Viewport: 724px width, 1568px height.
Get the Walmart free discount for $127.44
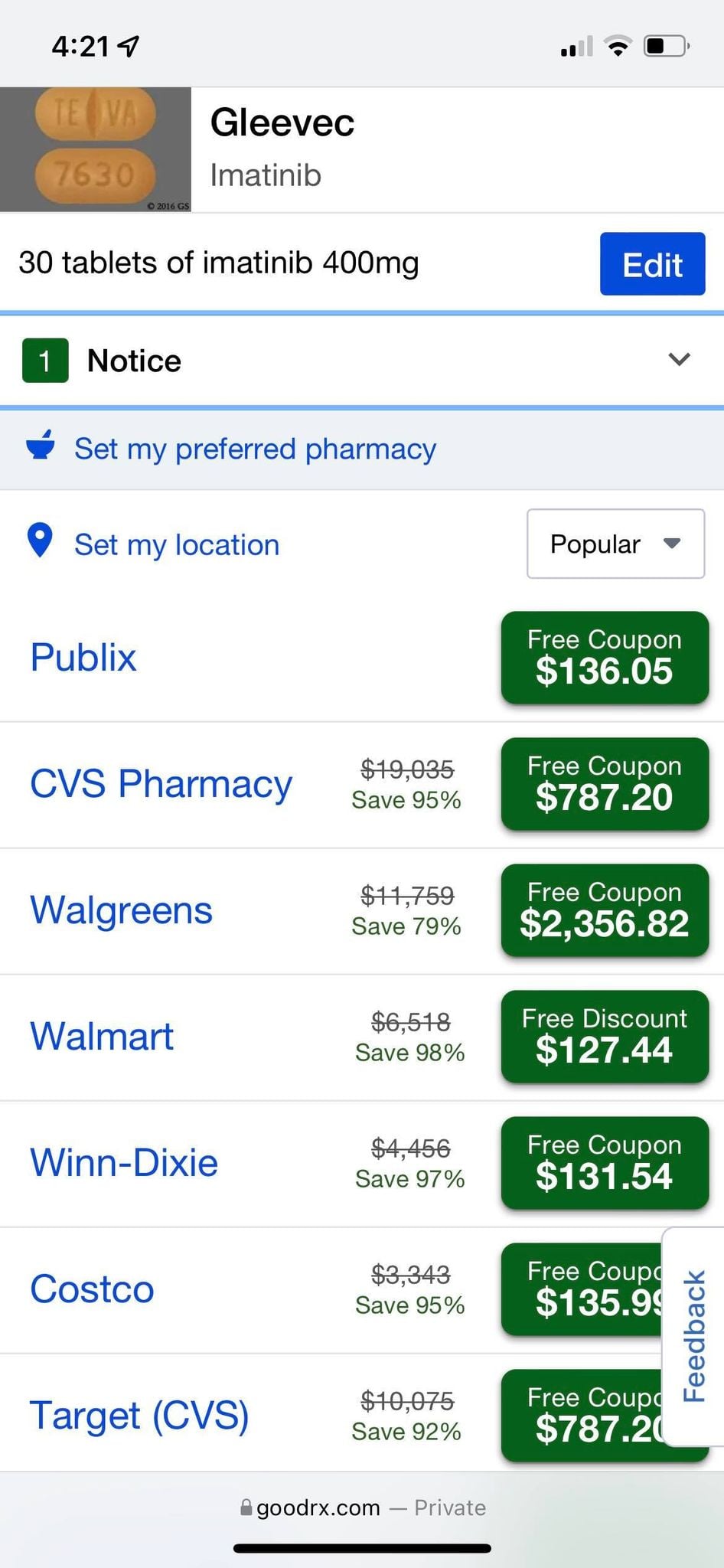(605, 1037)
